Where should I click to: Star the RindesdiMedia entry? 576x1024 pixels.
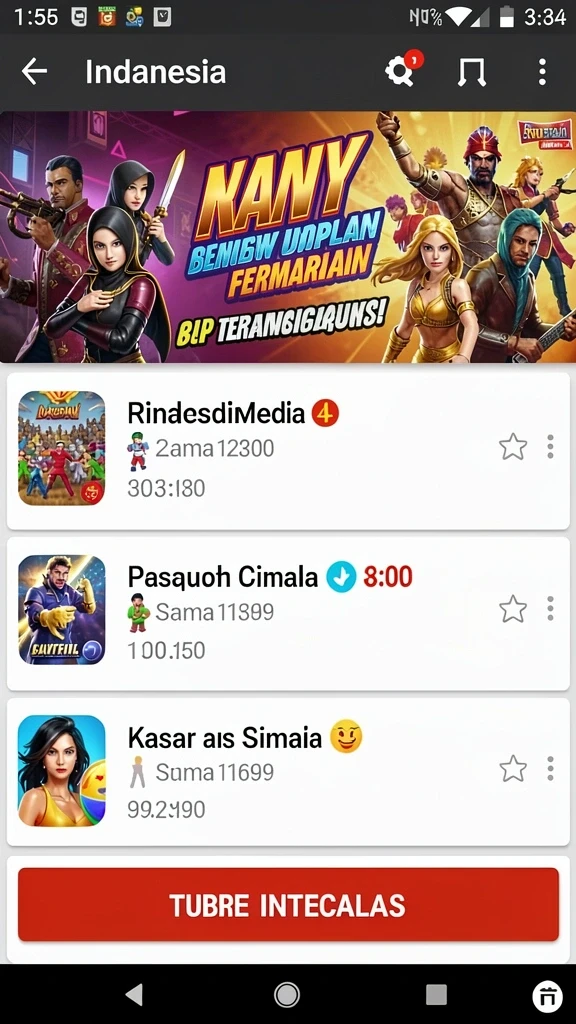click(x=513, y=447)
